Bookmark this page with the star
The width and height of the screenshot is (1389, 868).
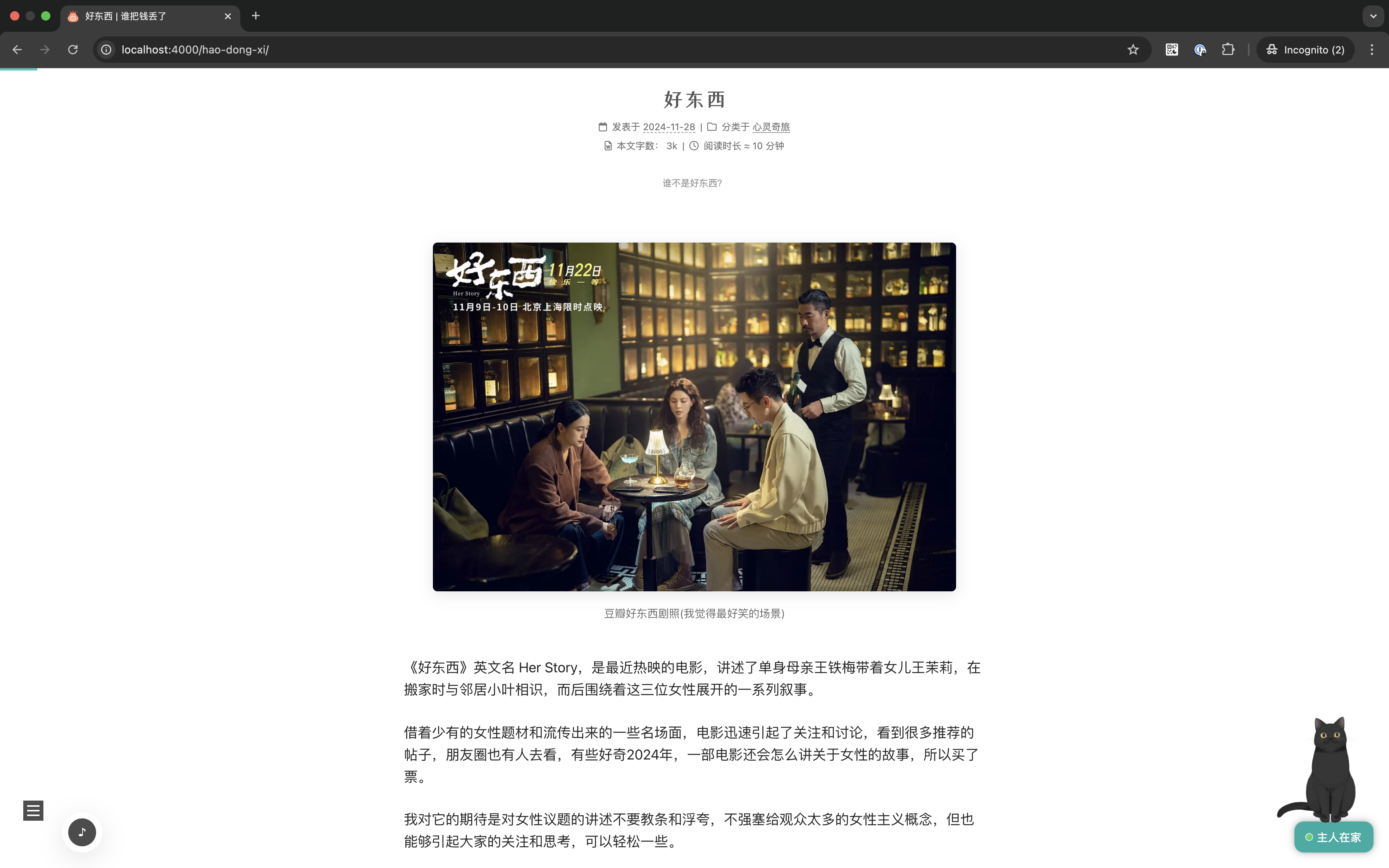click(1132, 50)
